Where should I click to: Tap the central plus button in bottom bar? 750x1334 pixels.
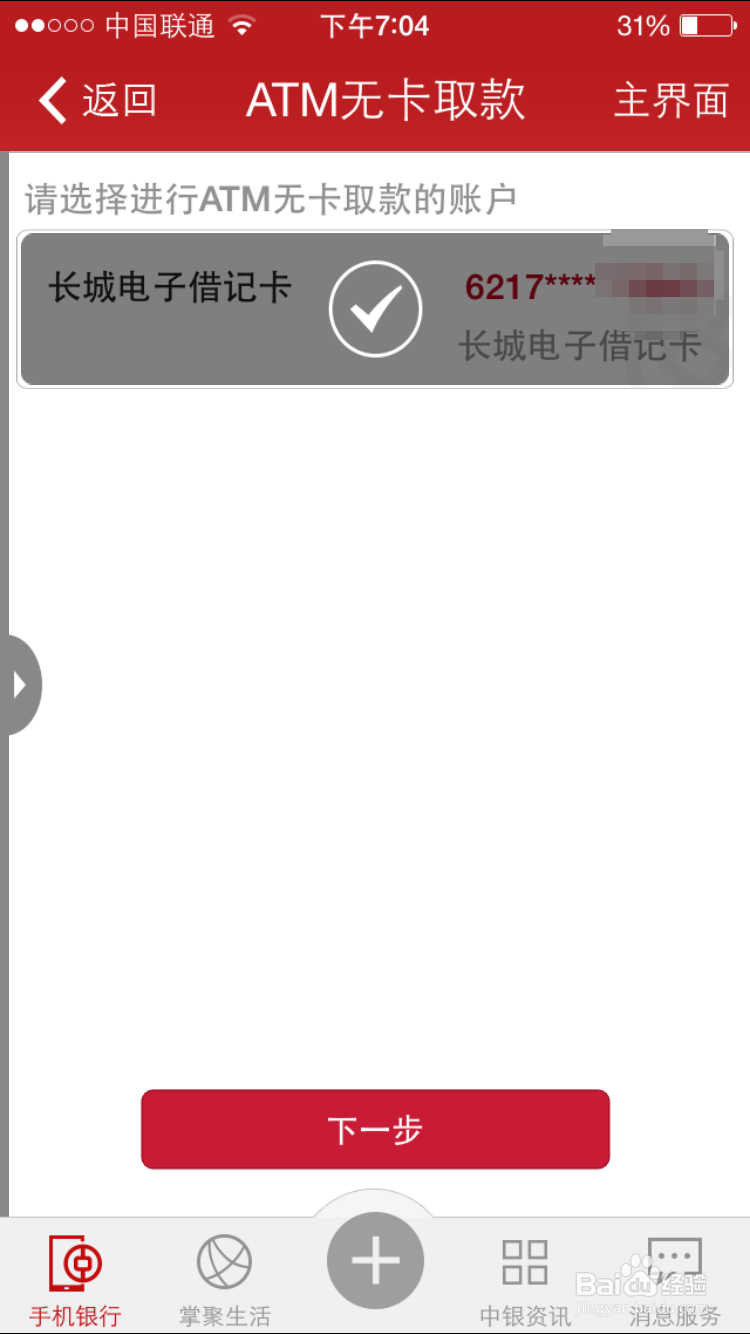tap(374, 1260)
